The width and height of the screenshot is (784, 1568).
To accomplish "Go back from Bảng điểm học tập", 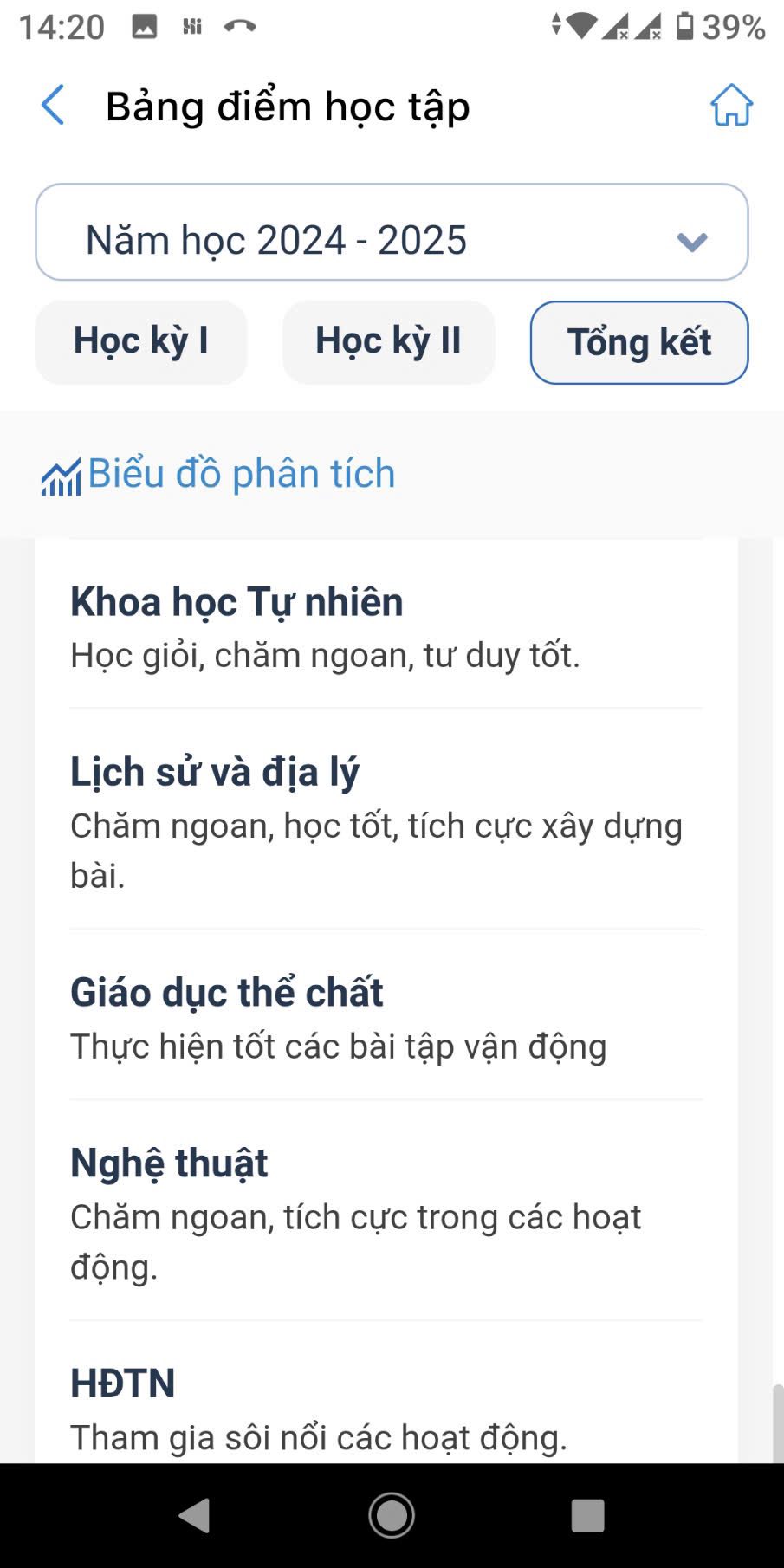I will point(53,106).
